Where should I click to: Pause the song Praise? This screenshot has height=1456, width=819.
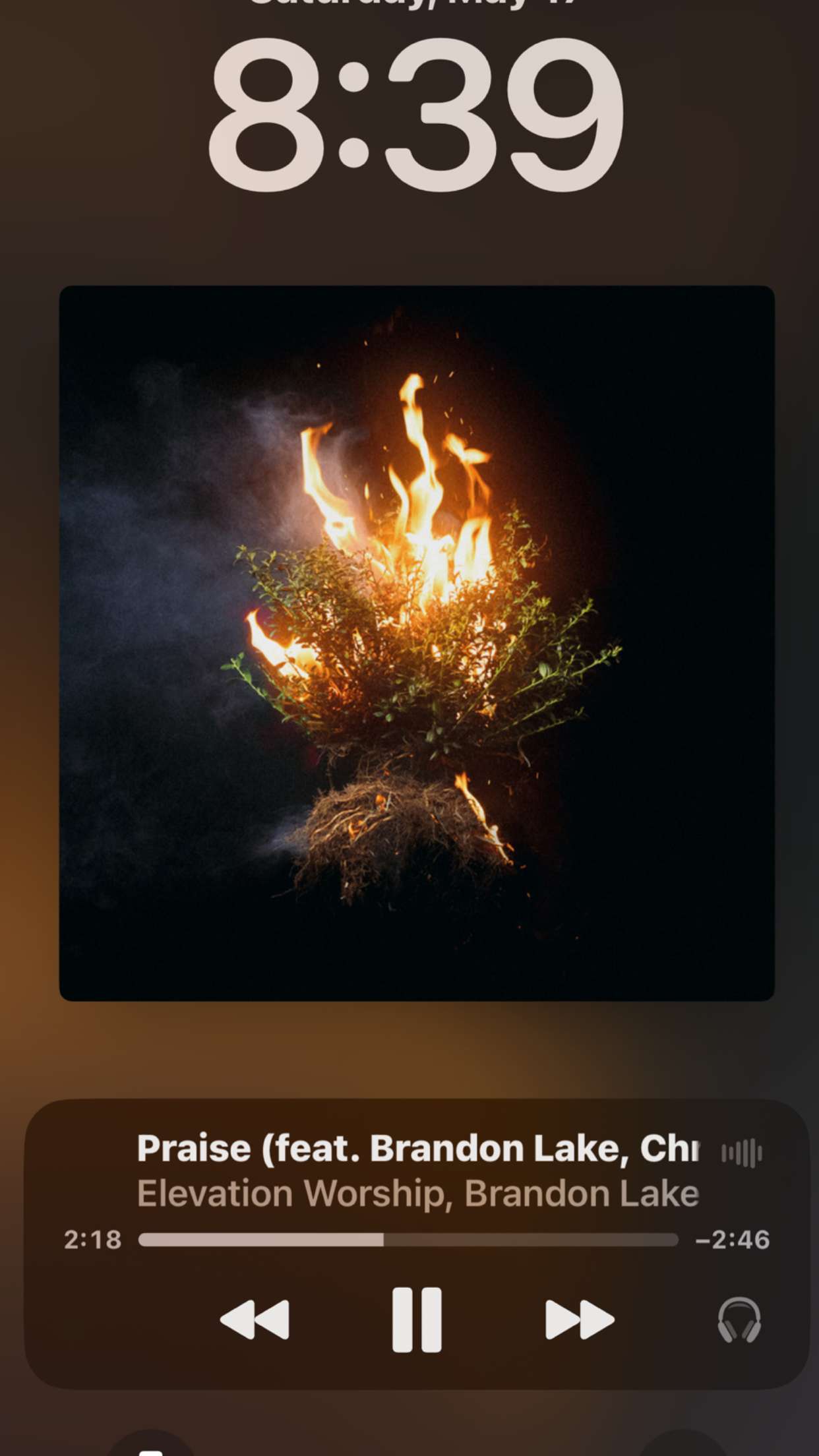417,1319
